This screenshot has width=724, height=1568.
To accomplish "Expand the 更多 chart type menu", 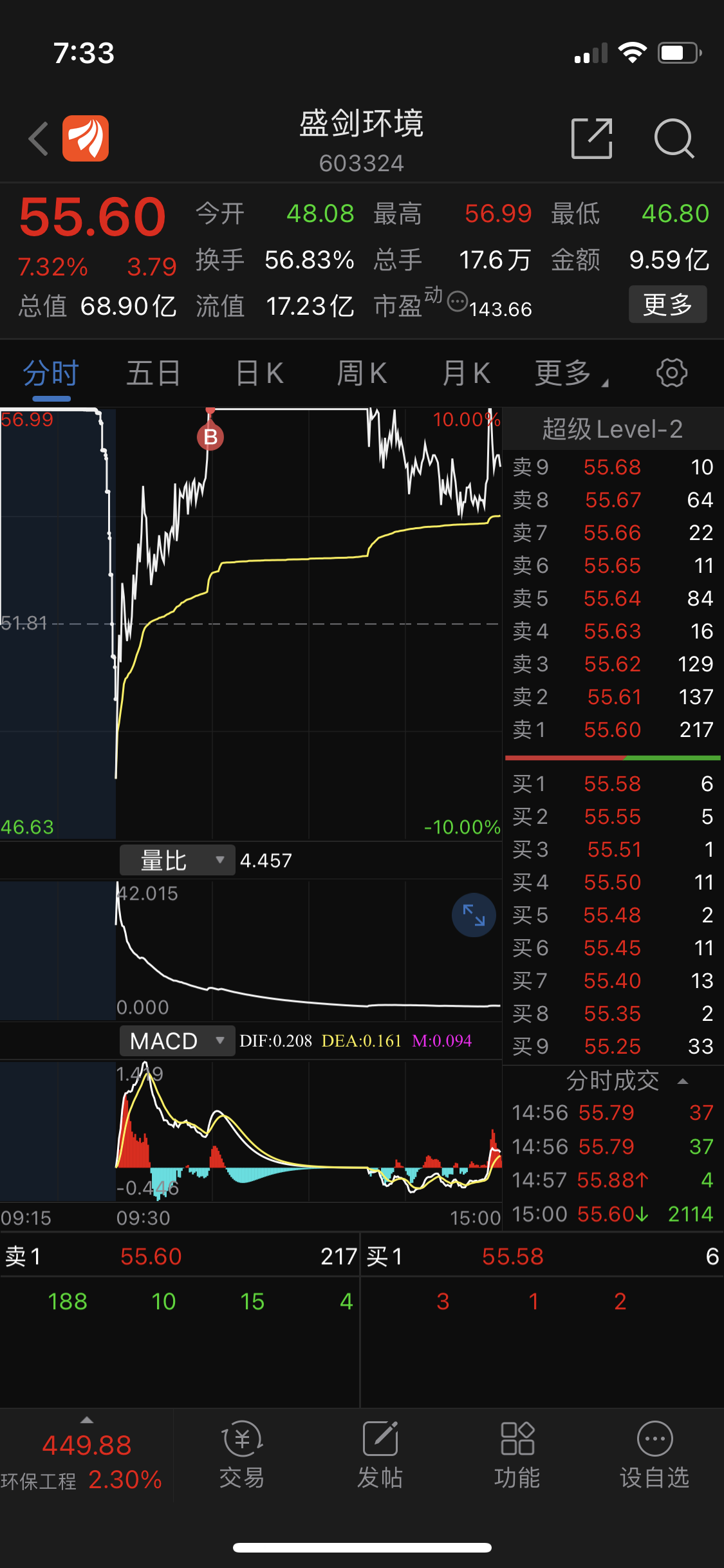I will point(569,372).
